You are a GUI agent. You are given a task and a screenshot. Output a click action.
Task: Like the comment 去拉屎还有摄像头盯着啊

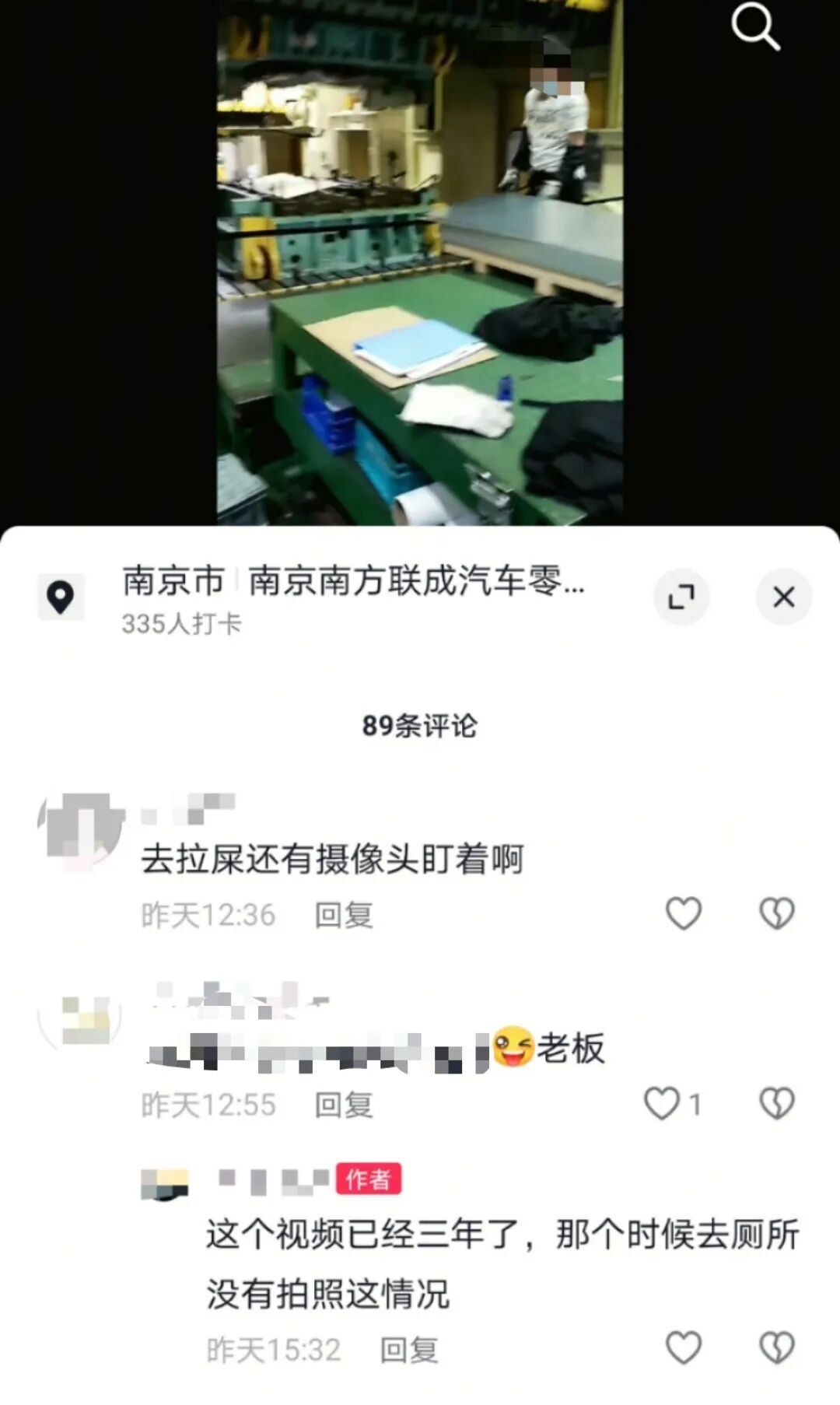pyautogui.click(x=683, y=913)
